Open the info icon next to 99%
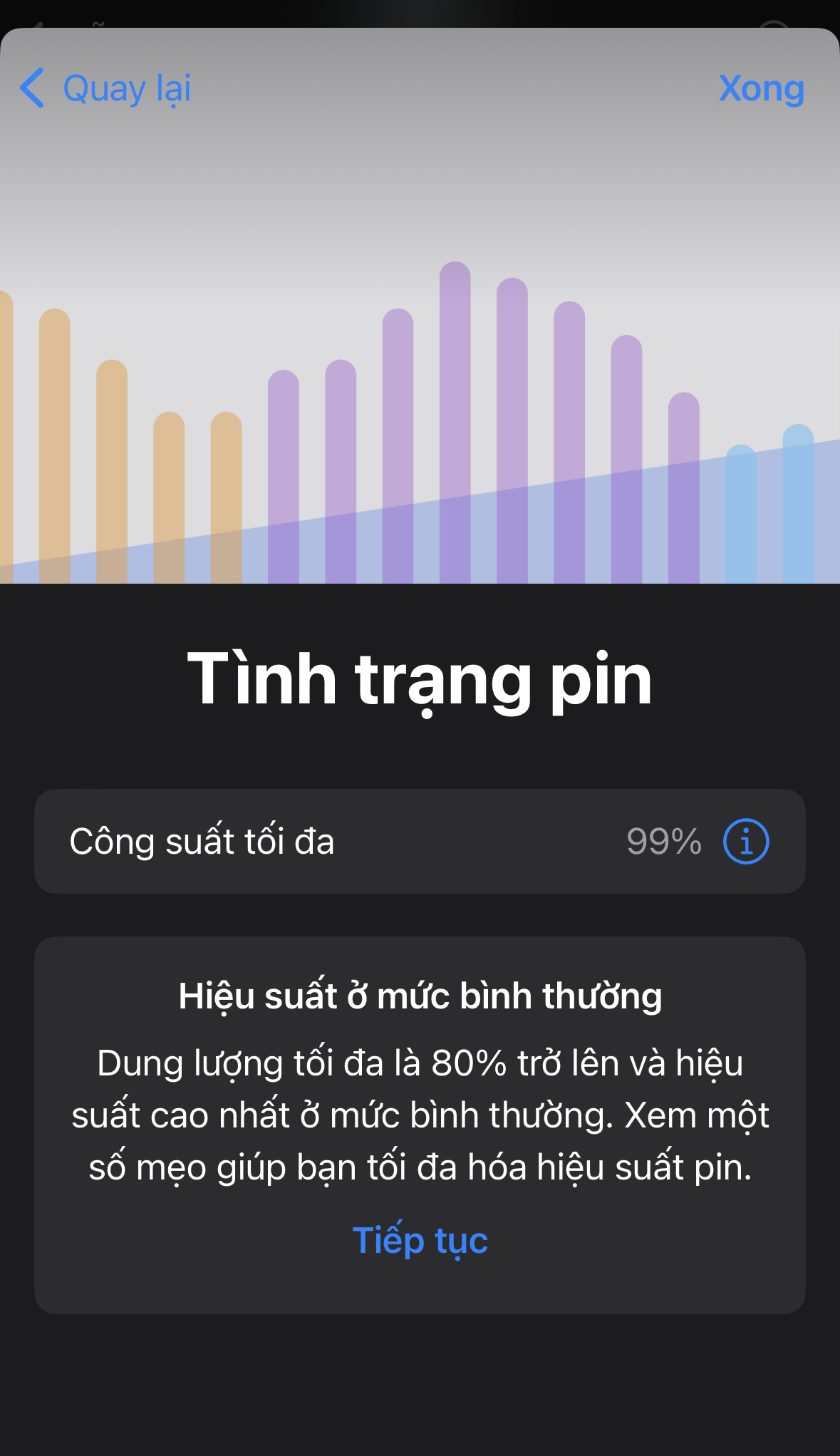 (x=745, y=842)
